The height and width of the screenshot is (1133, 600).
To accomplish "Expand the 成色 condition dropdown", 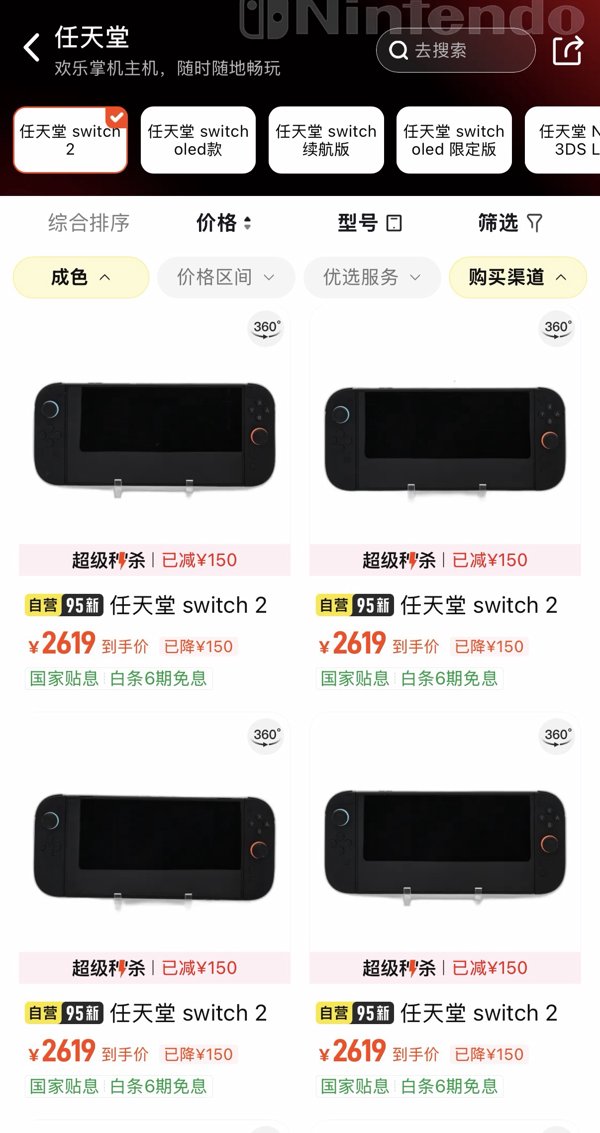I will [x=81, y=277].
